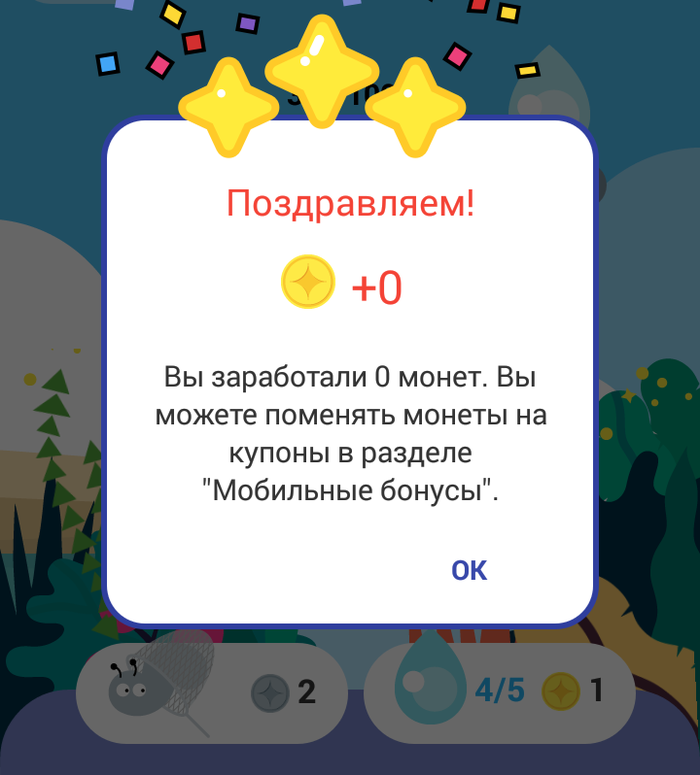
Task: Tap OK to dismiss the congratulations dialog
Action: click(469, 570)
